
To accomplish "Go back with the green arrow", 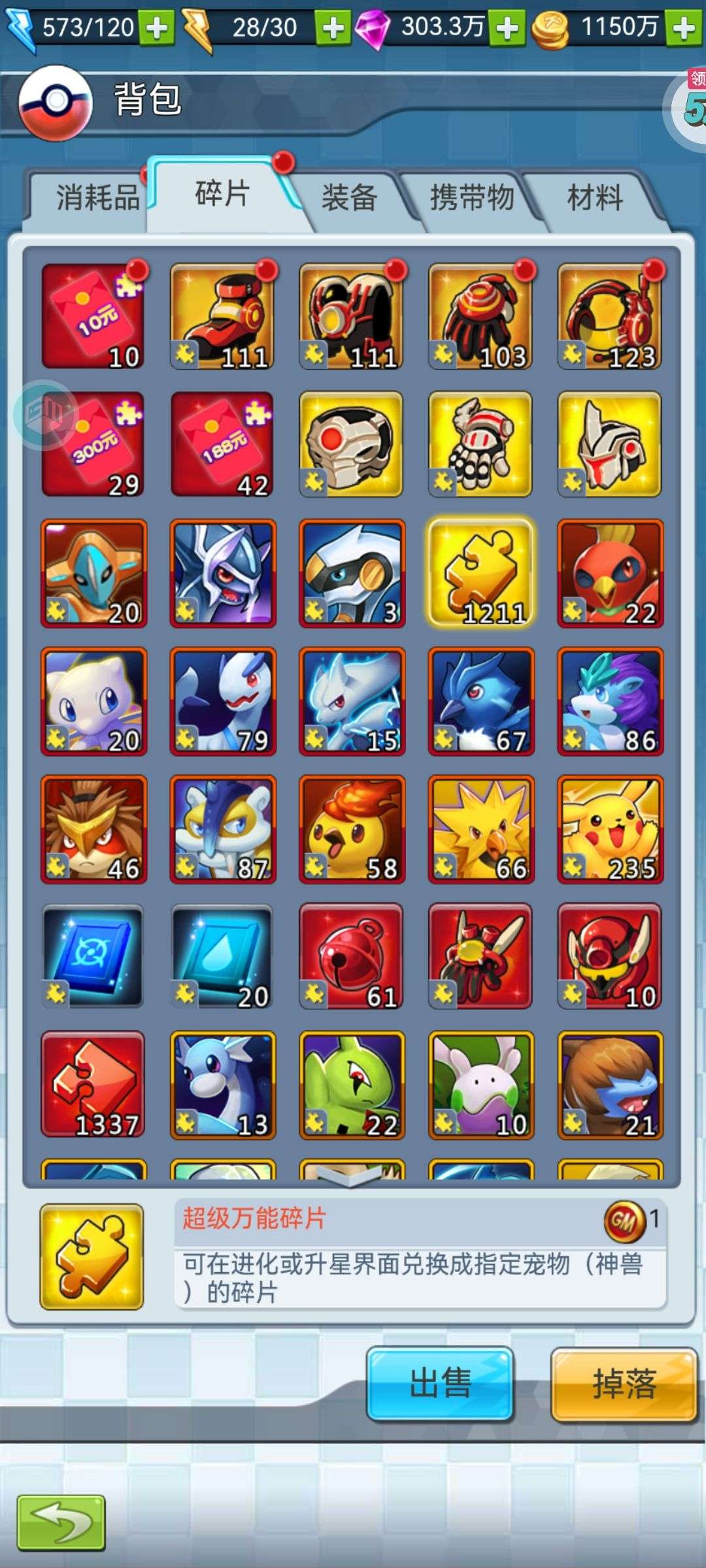I will 61,1522.
